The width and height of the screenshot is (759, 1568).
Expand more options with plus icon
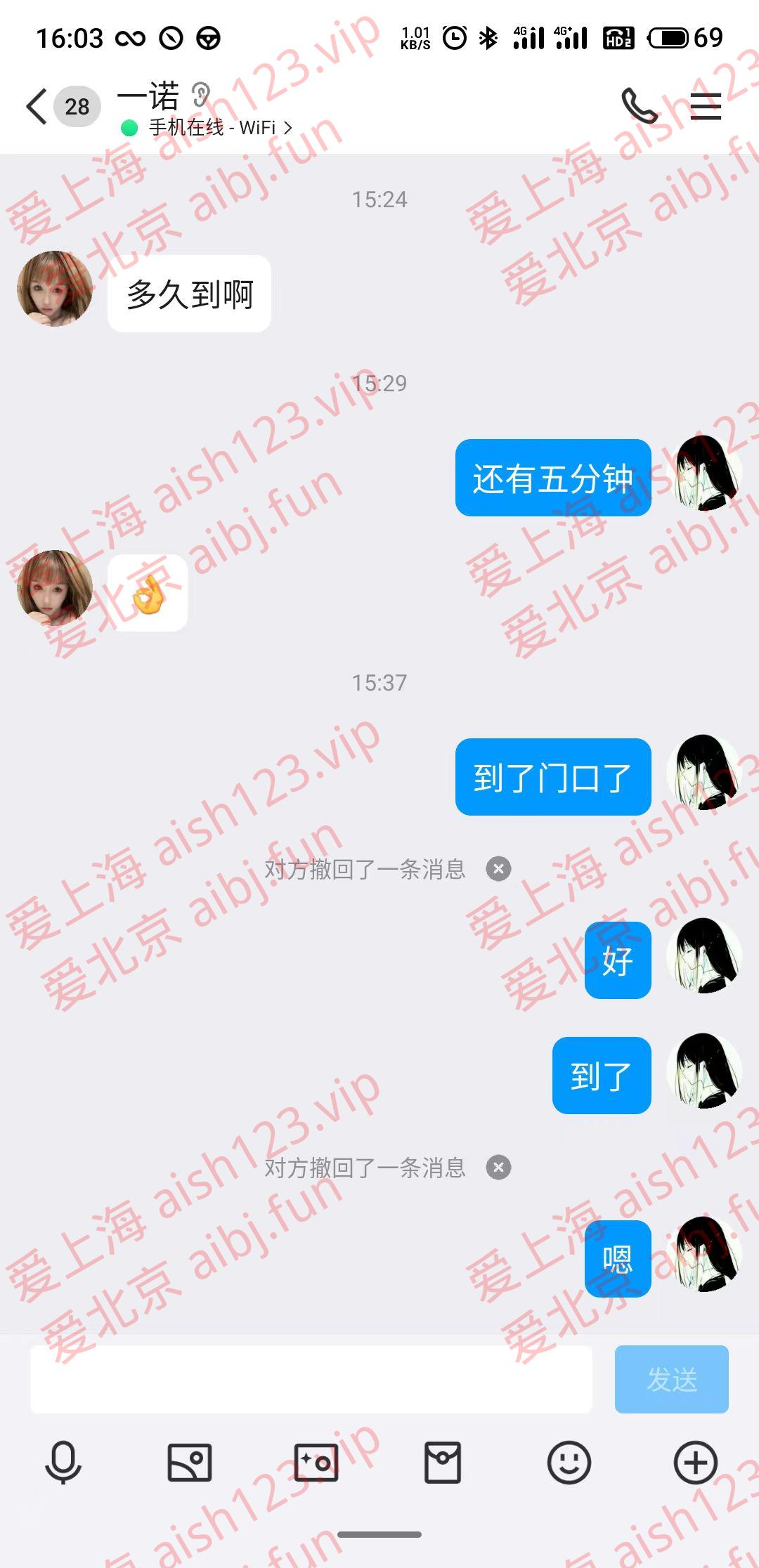tap(696, 1463)
